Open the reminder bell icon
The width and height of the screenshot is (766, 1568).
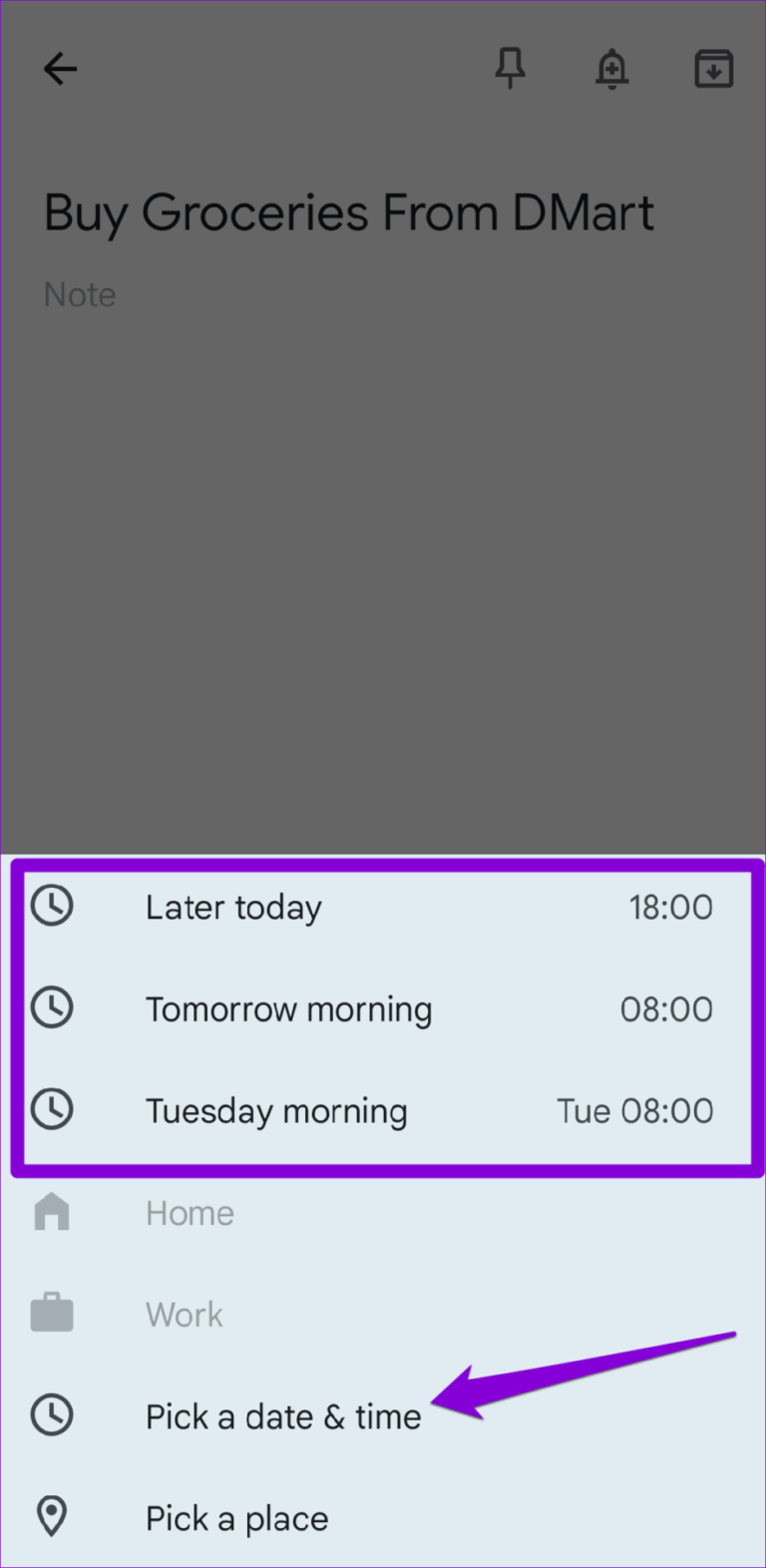pyautogui.click(x=611, y=69)
